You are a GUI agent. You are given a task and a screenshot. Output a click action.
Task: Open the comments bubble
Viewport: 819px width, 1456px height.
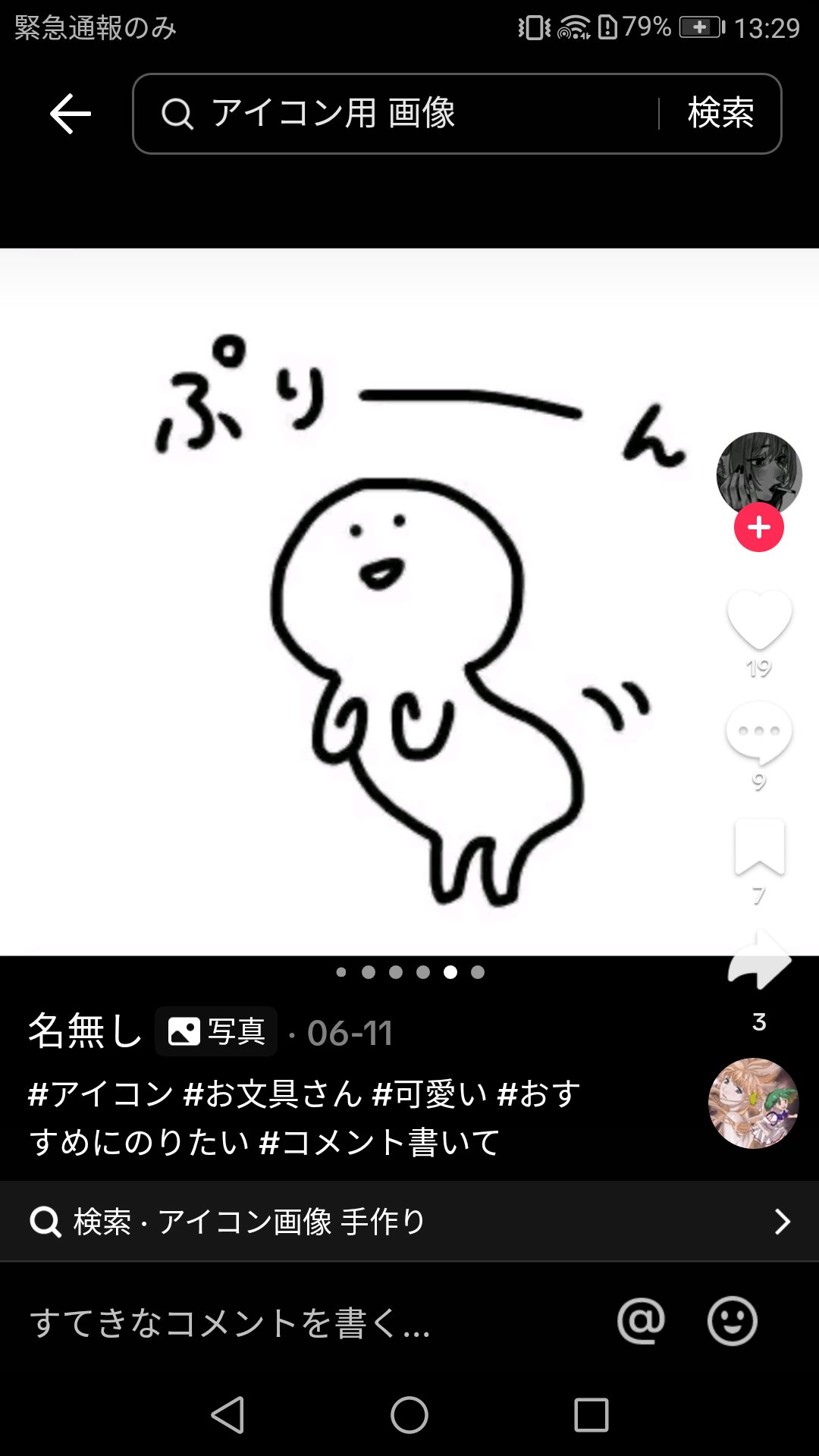759,733
